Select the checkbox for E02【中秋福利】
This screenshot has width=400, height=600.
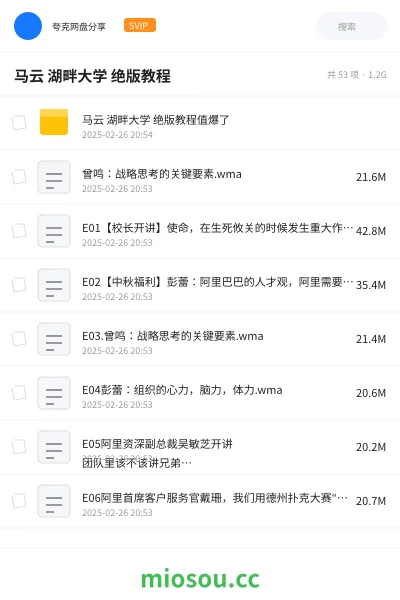(19, 285)
